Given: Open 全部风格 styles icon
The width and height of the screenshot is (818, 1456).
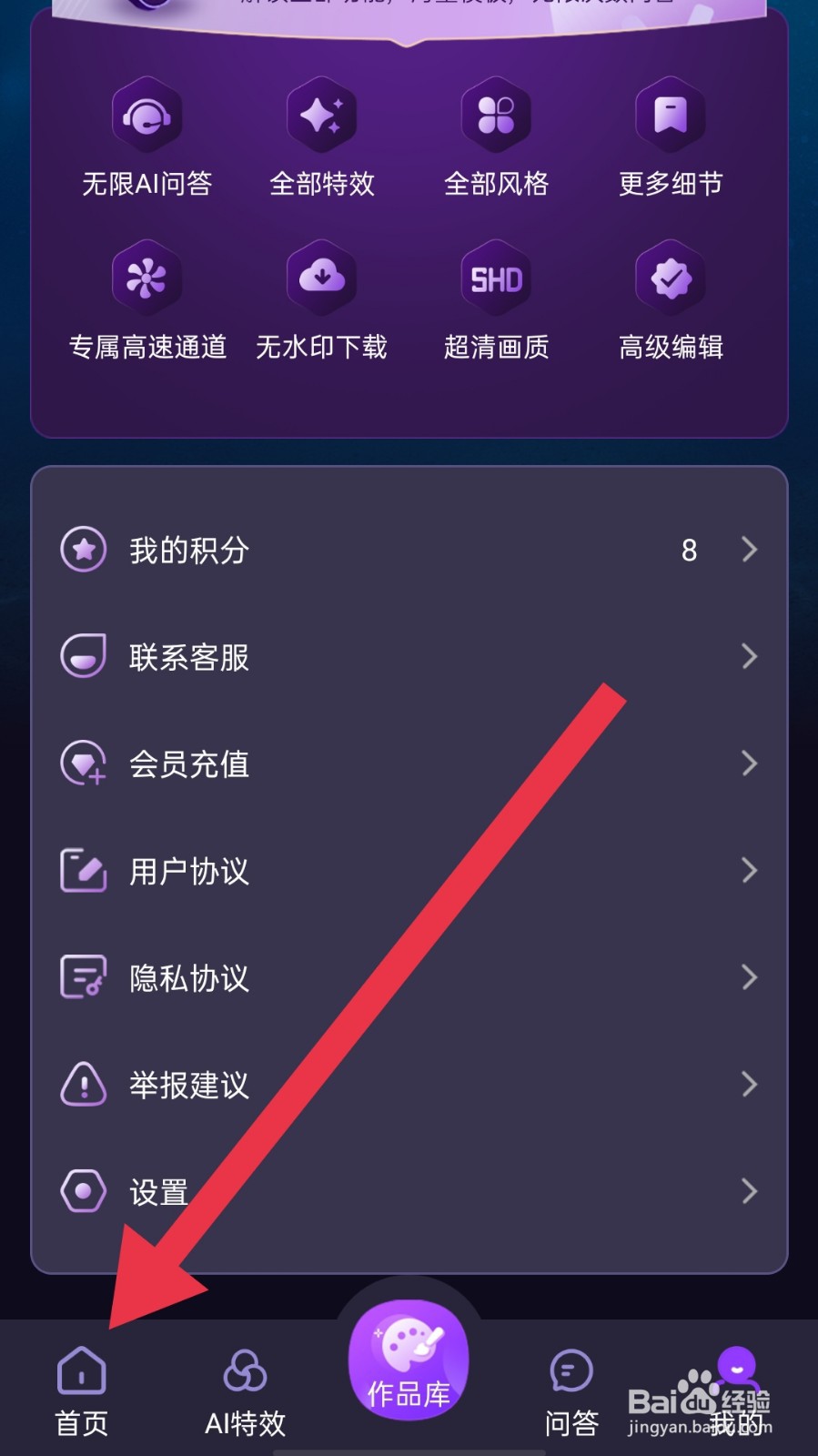Looking at the screenshot, I should coord(497,114).
